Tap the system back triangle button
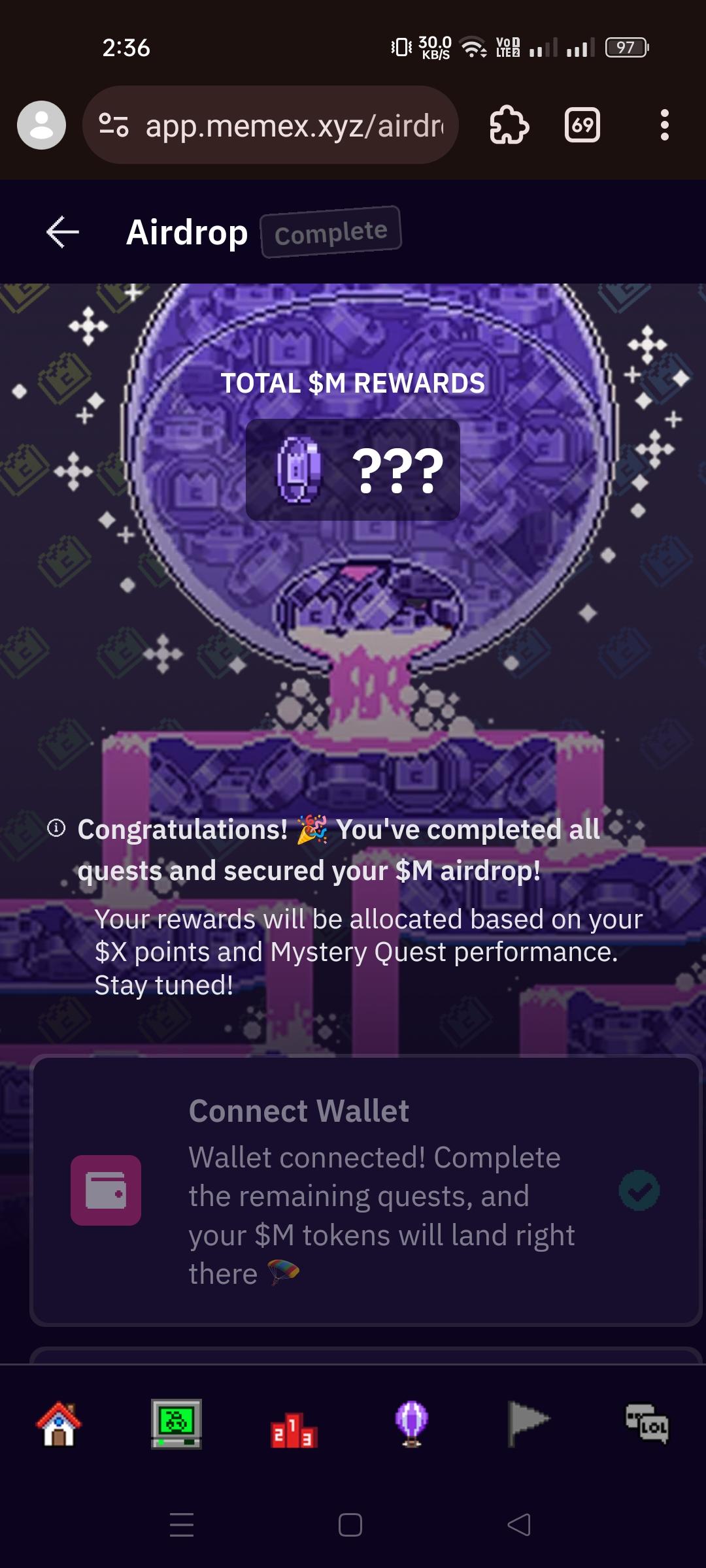 pos(519,1525)
